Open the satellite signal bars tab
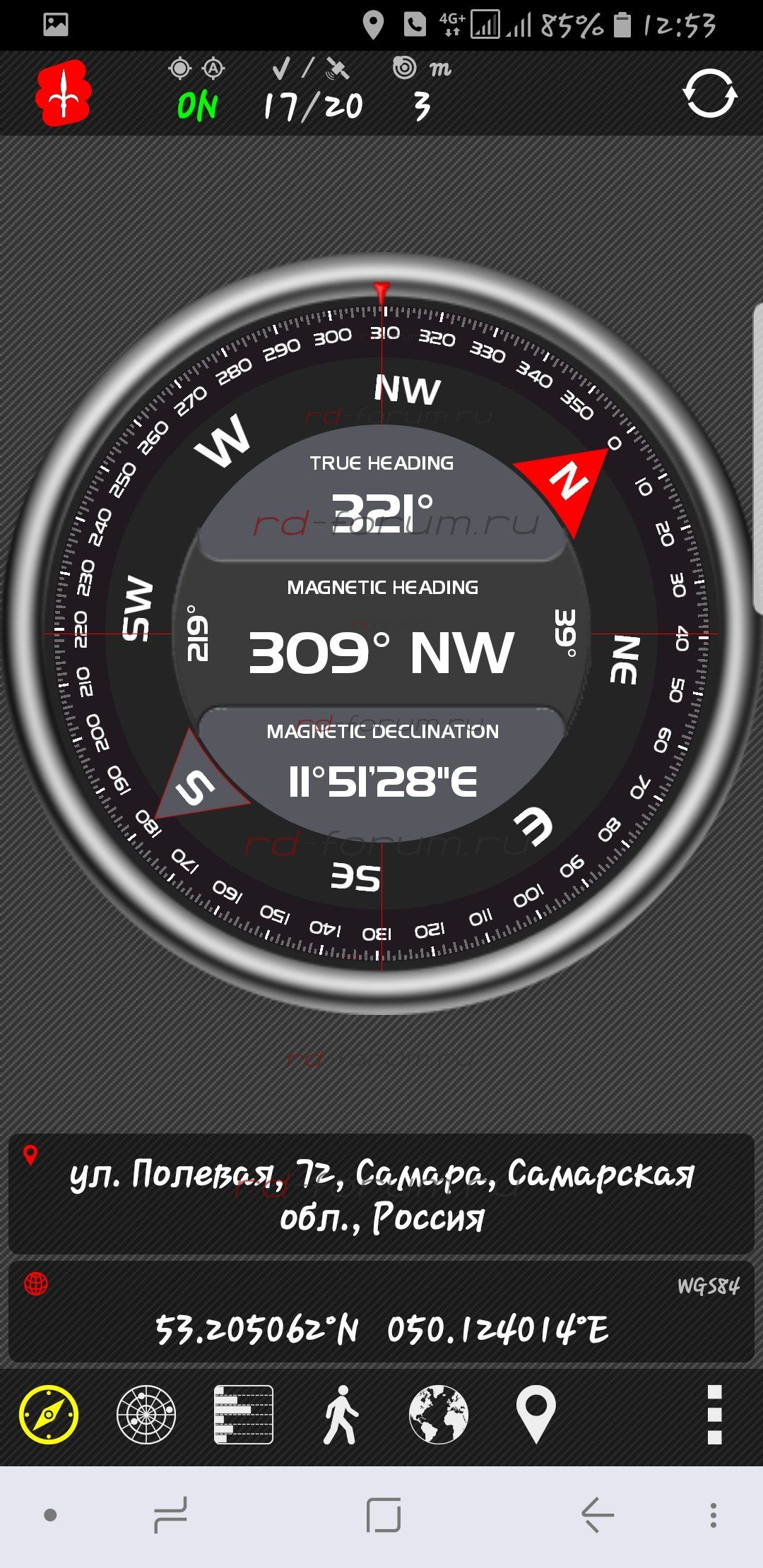 [x=244, y=1414]
